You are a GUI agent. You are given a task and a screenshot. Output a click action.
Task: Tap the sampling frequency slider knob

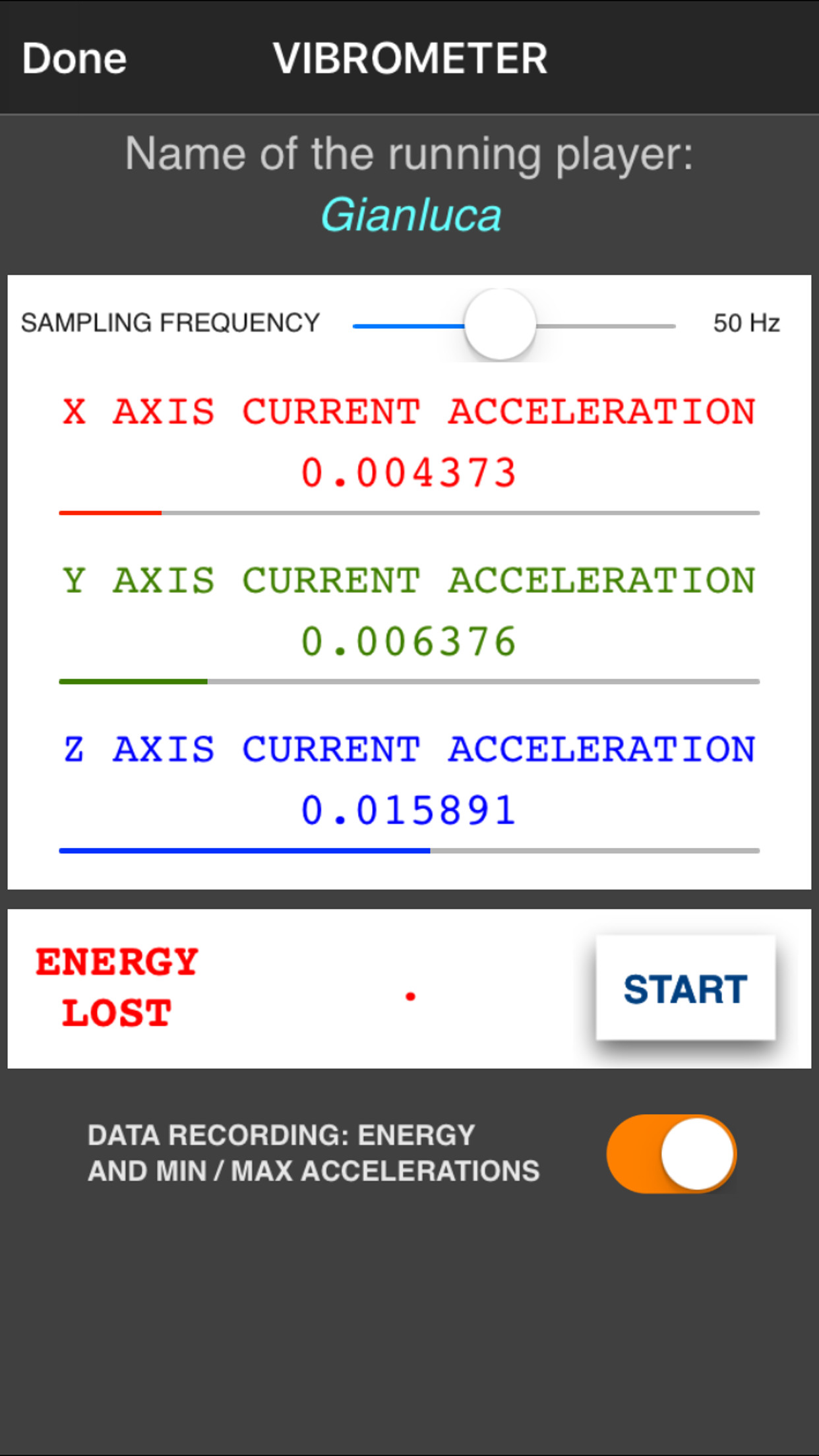click(x=500, y=324)
